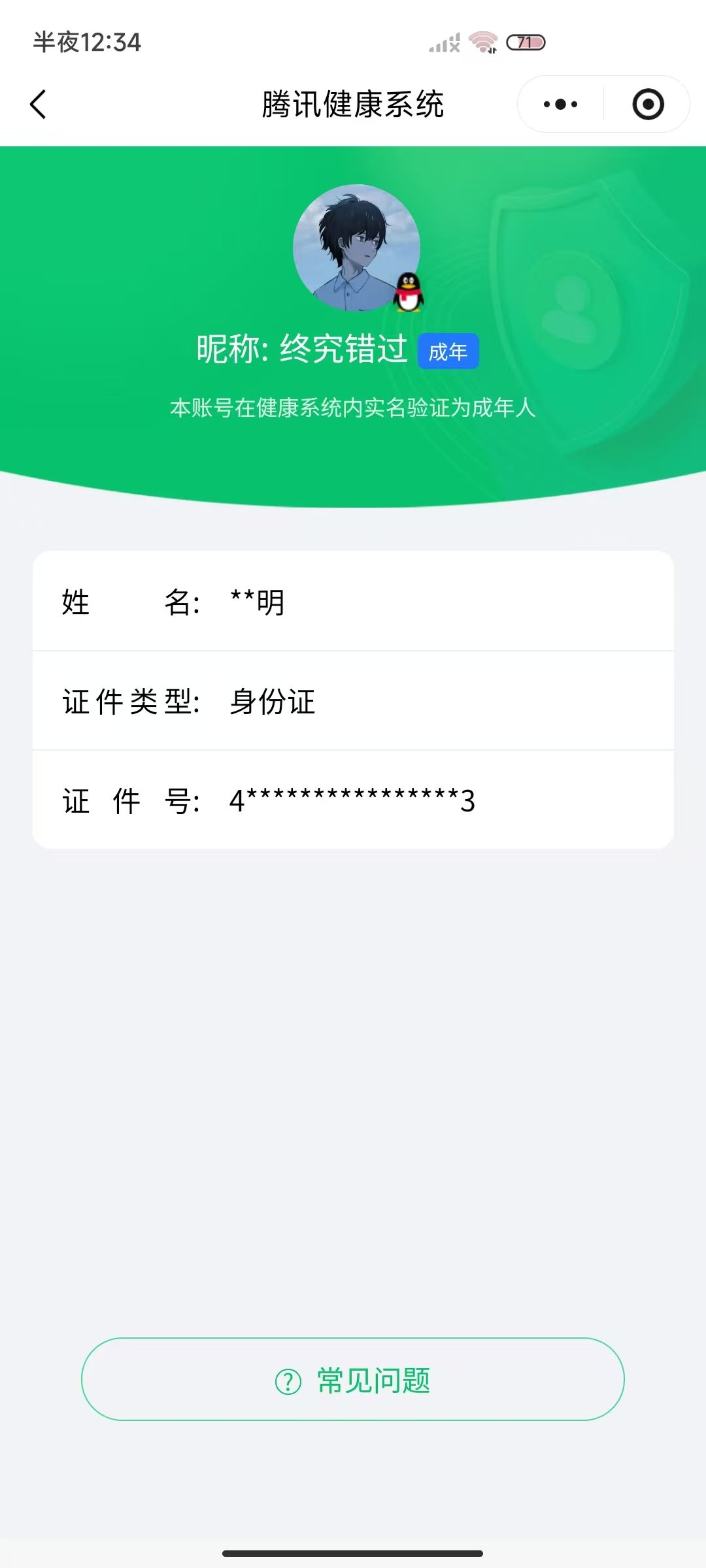
Task: Open the 身份证 document type selector
Action: pos(271,704)
